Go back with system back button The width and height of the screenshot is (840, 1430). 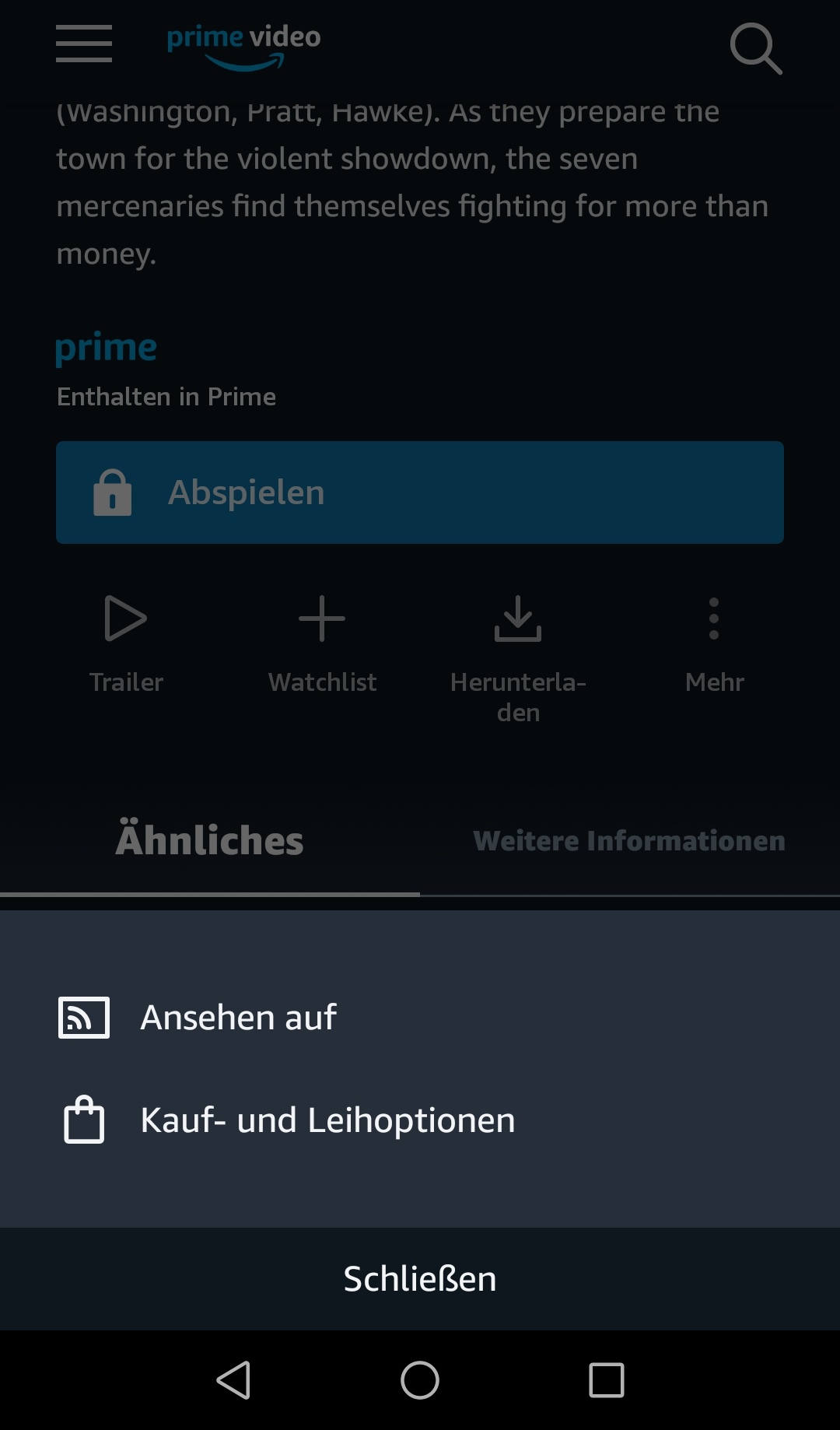tap(233, 1380)
